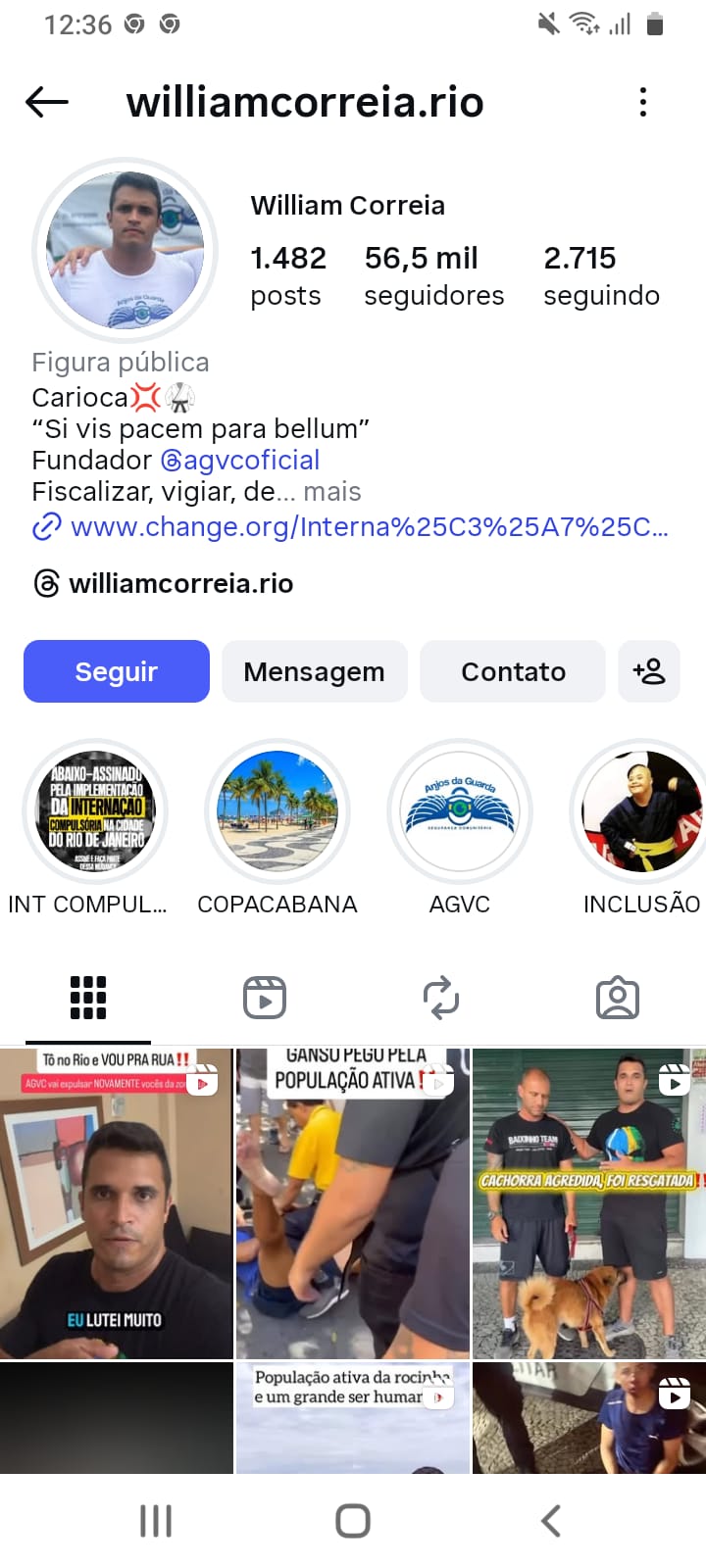The image size is (706, 1568).
Task: Show suggested accounts with add-person icon
Action: [x=649, y=671]
